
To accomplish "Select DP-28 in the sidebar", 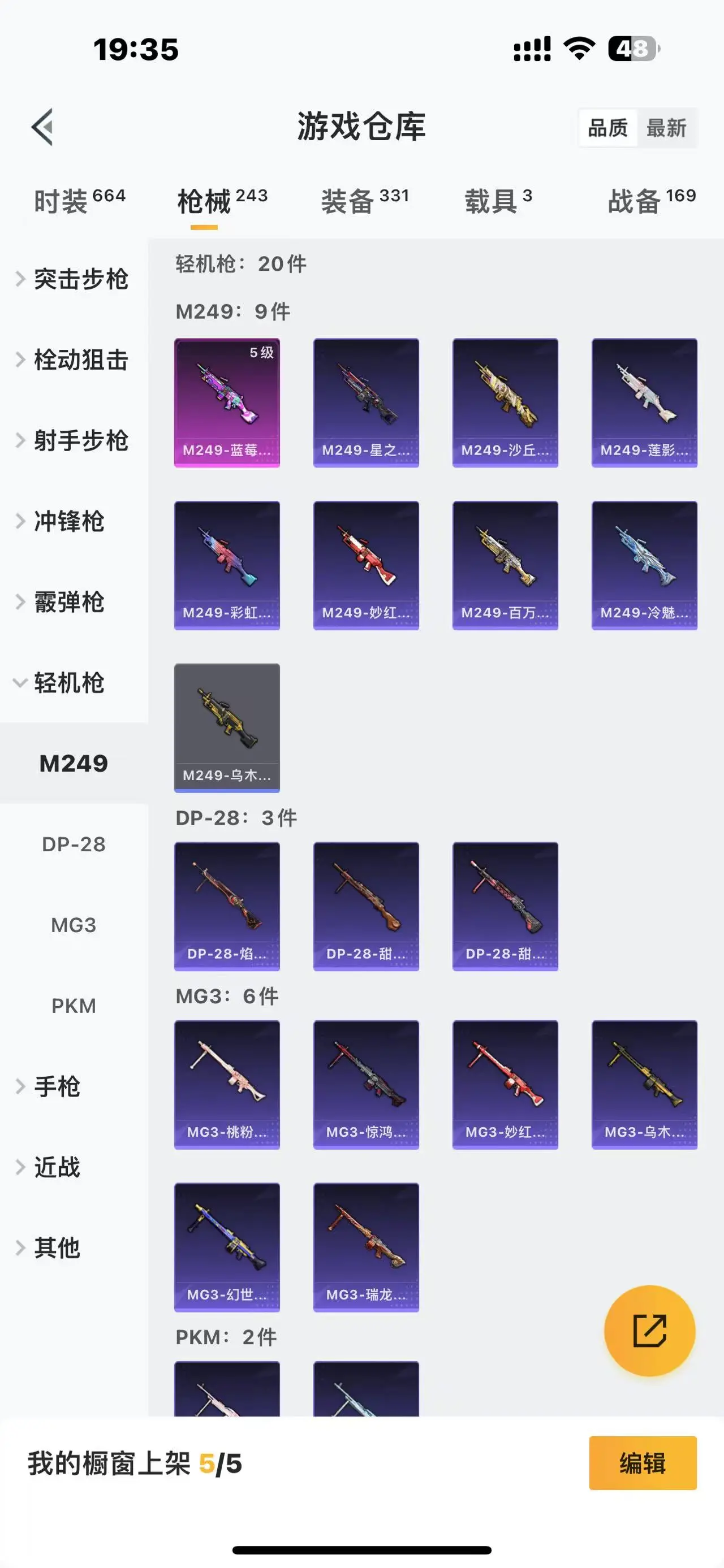I will [x=74, y=844].
